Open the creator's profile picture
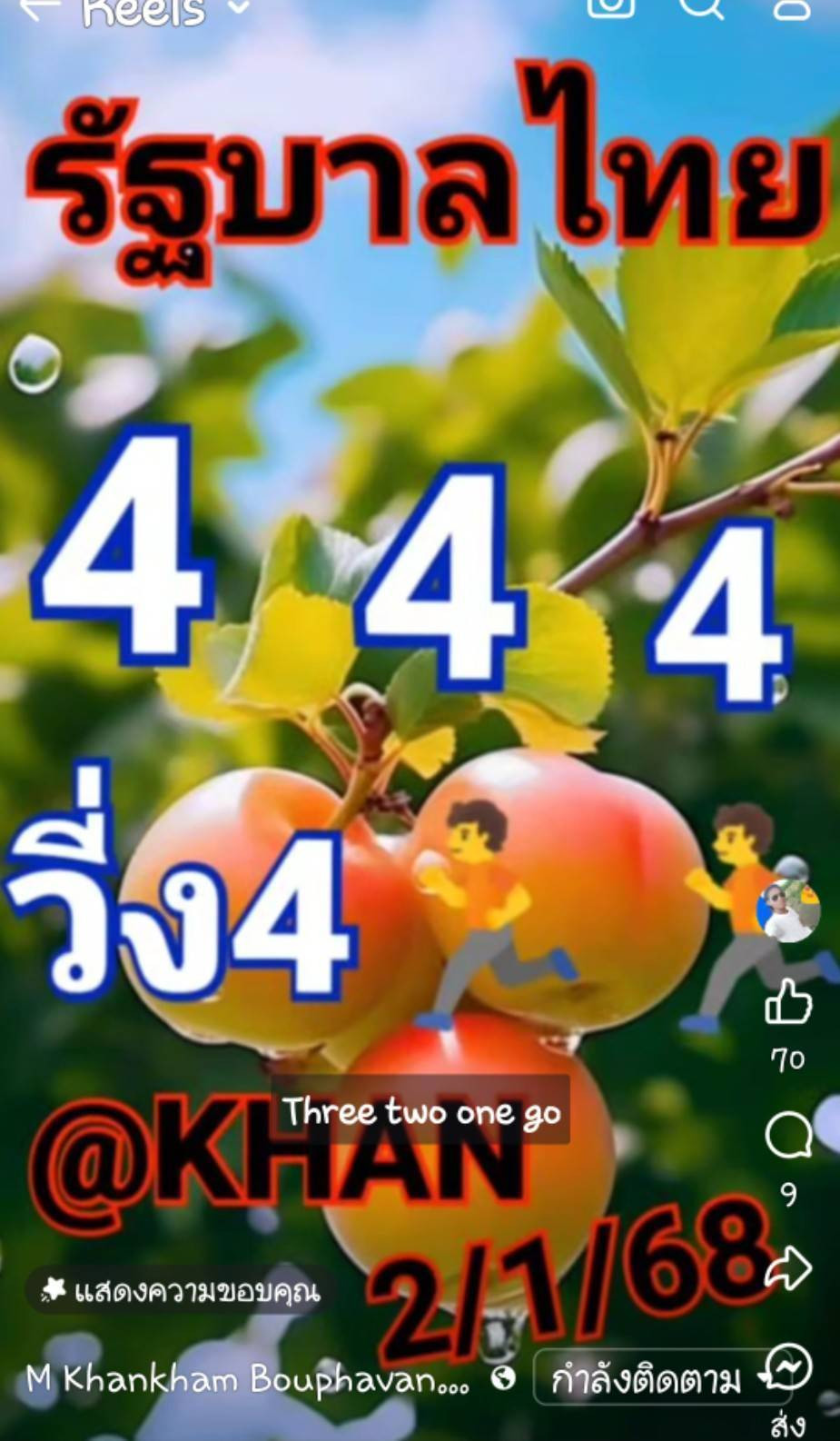This screenshot has height=1441, width=840. click(788, 910)
